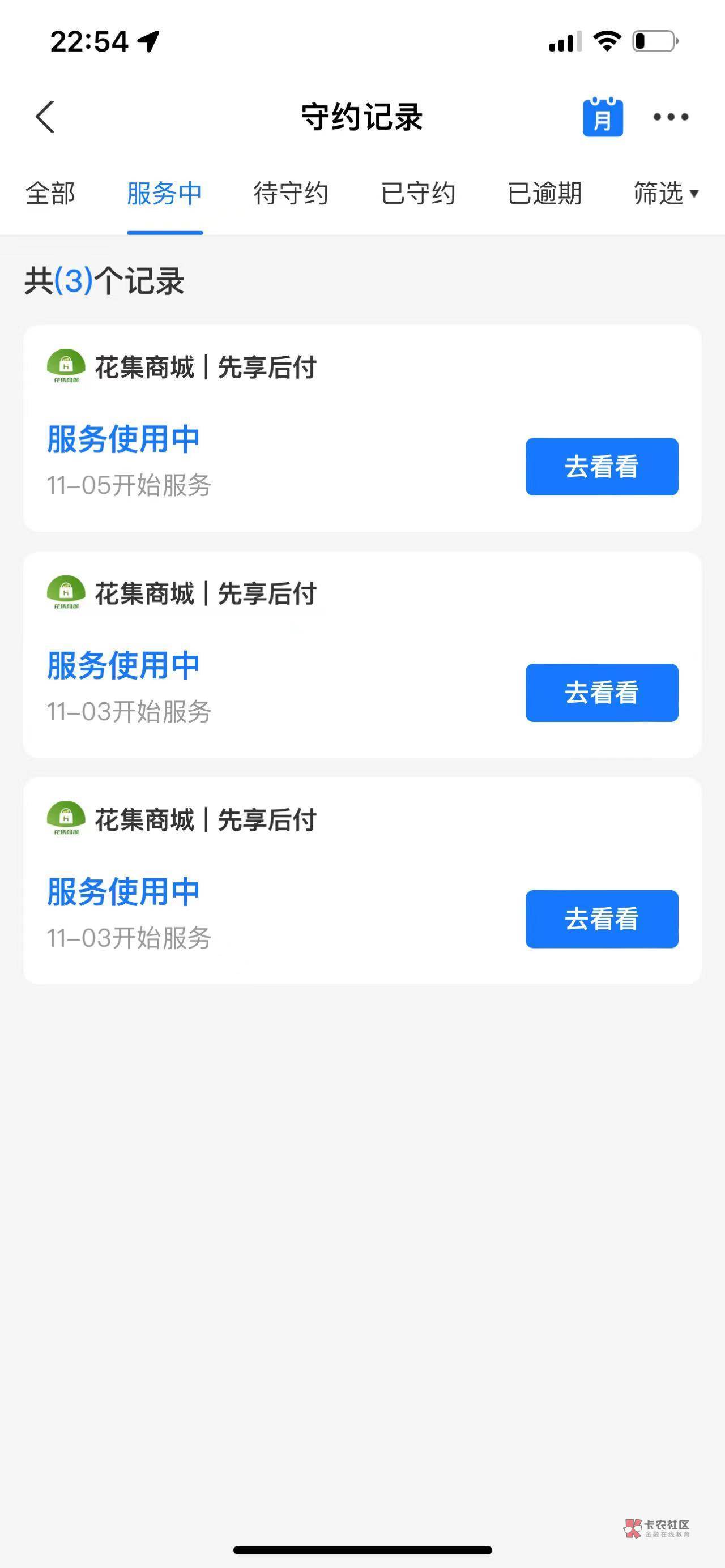Image resolution: width=725 pixels, height=1568 pixels.
Task: Expand the 筛选 filter dropdown
Action: pyautogui.click(x=666, y=194)
